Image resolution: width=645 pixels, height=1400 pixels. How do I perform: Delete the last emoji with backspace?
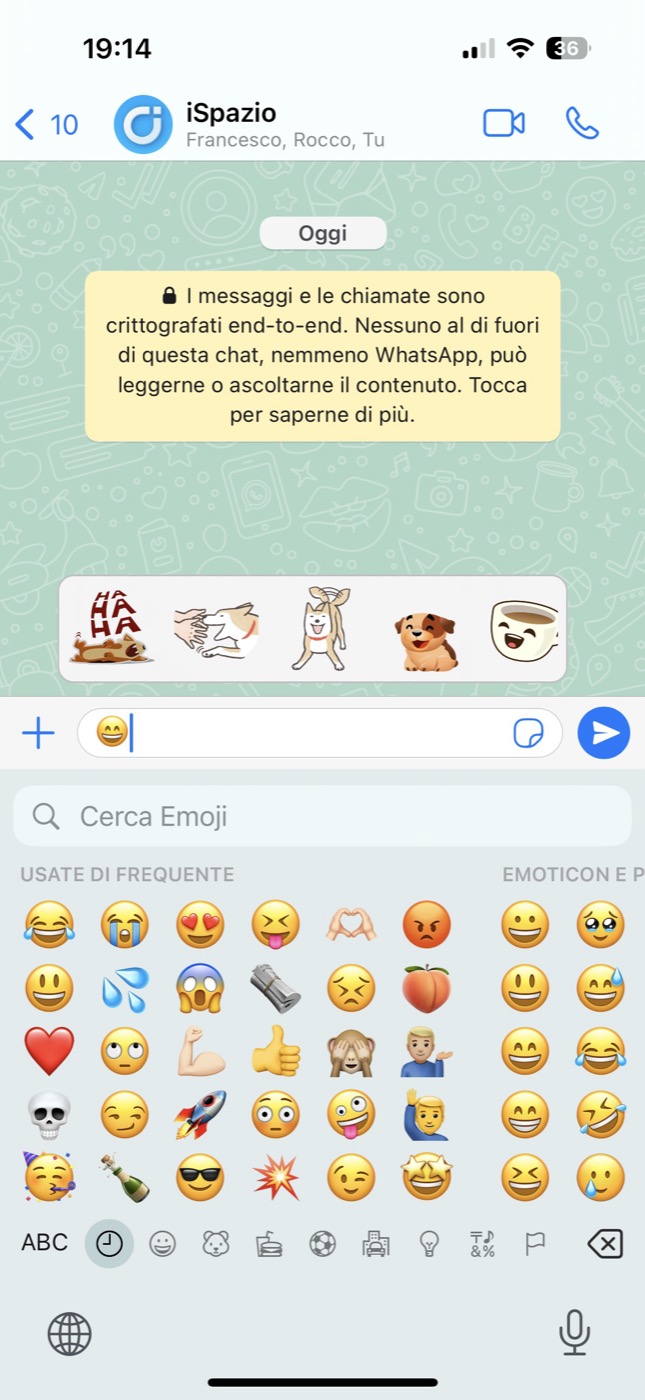click(604, 1244)
